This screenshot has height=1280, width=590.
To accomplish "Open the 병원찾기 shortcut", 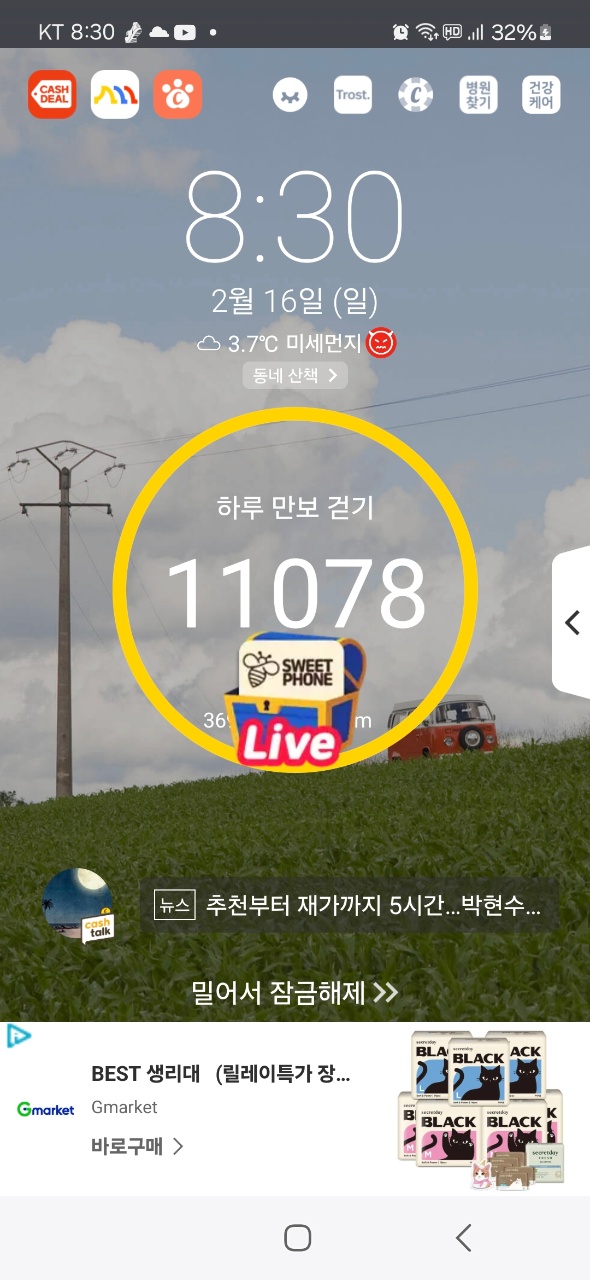I will (x=478, y=95).
